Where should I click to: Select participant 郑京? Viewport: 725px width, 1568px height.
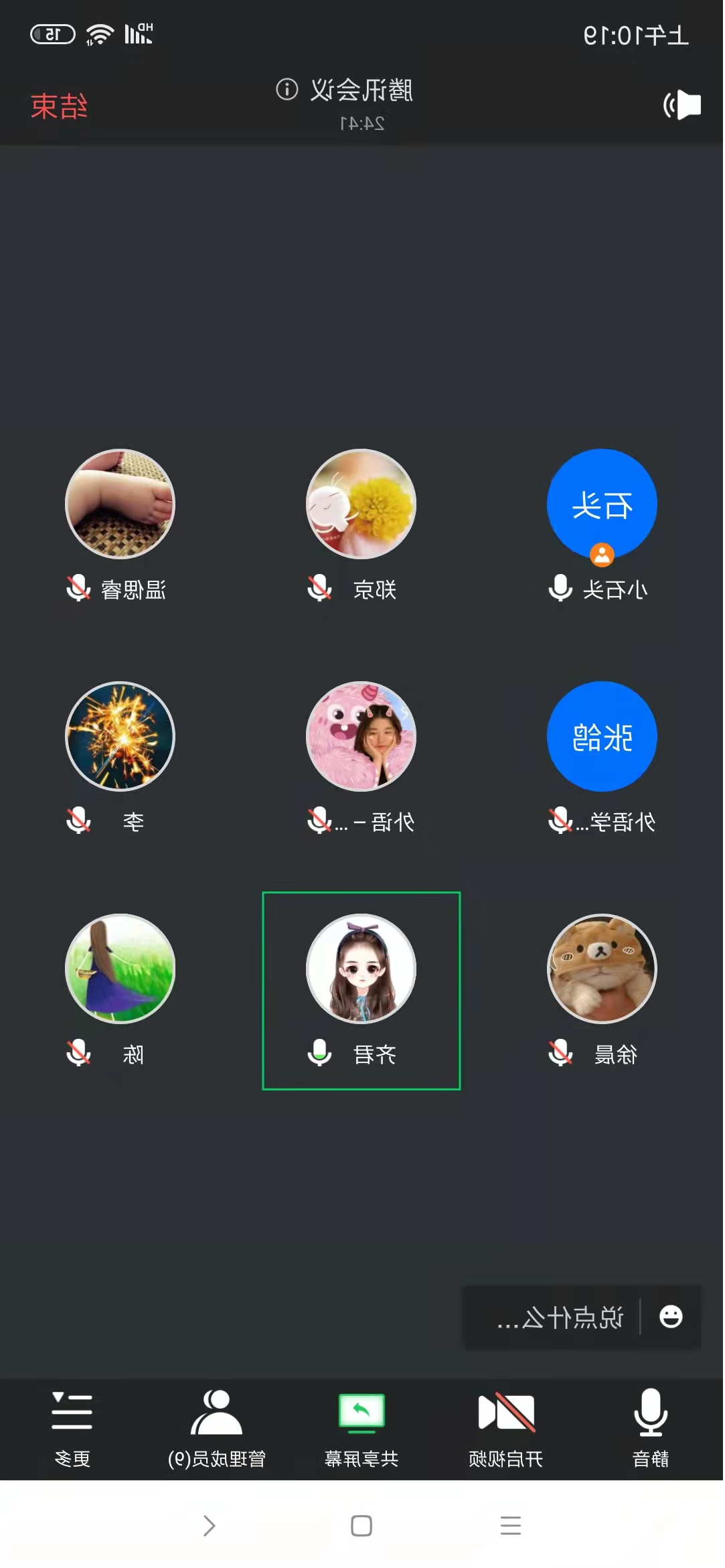click(361, 504)
